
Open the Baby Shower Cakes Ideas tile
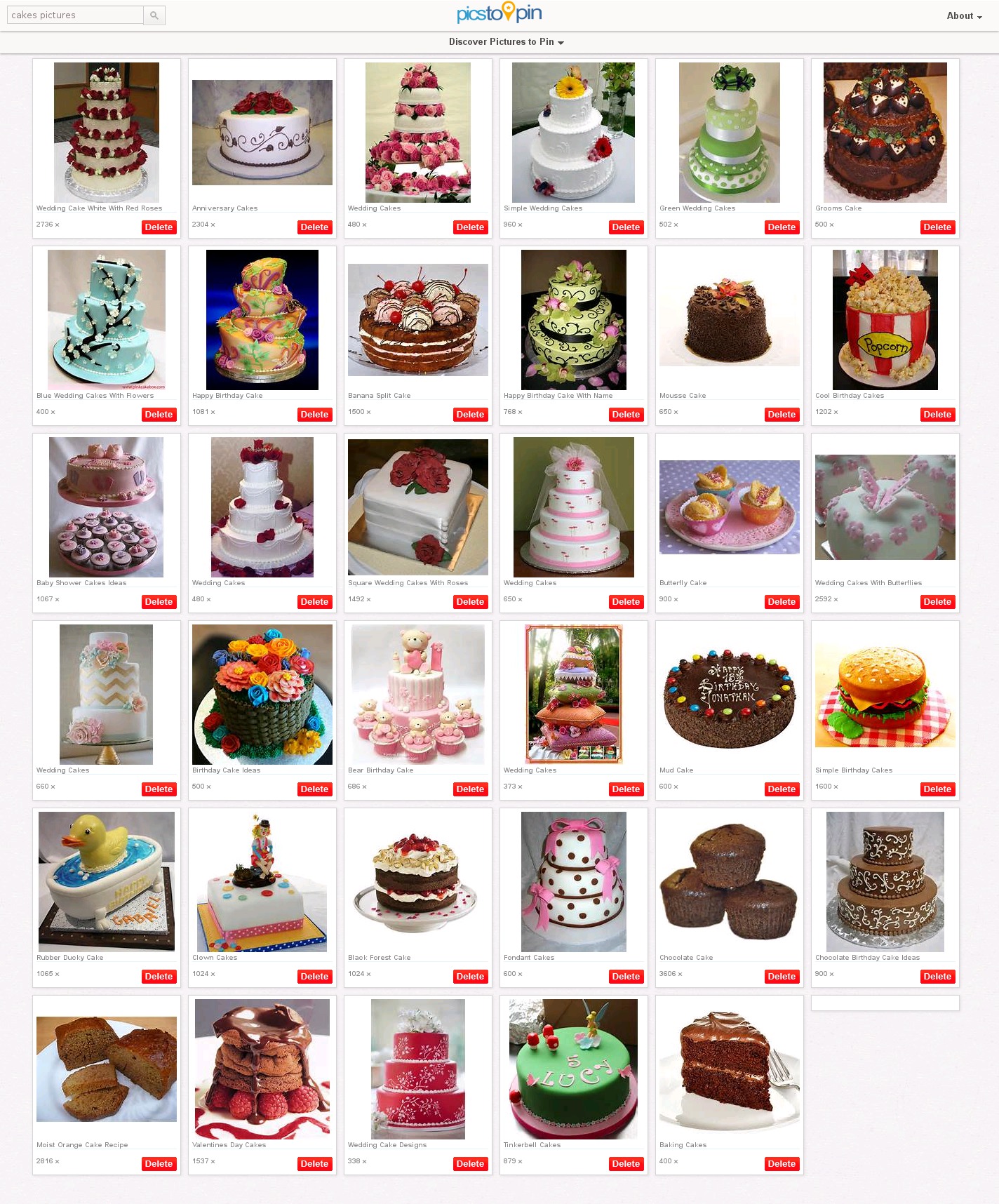tap(107, 507)
